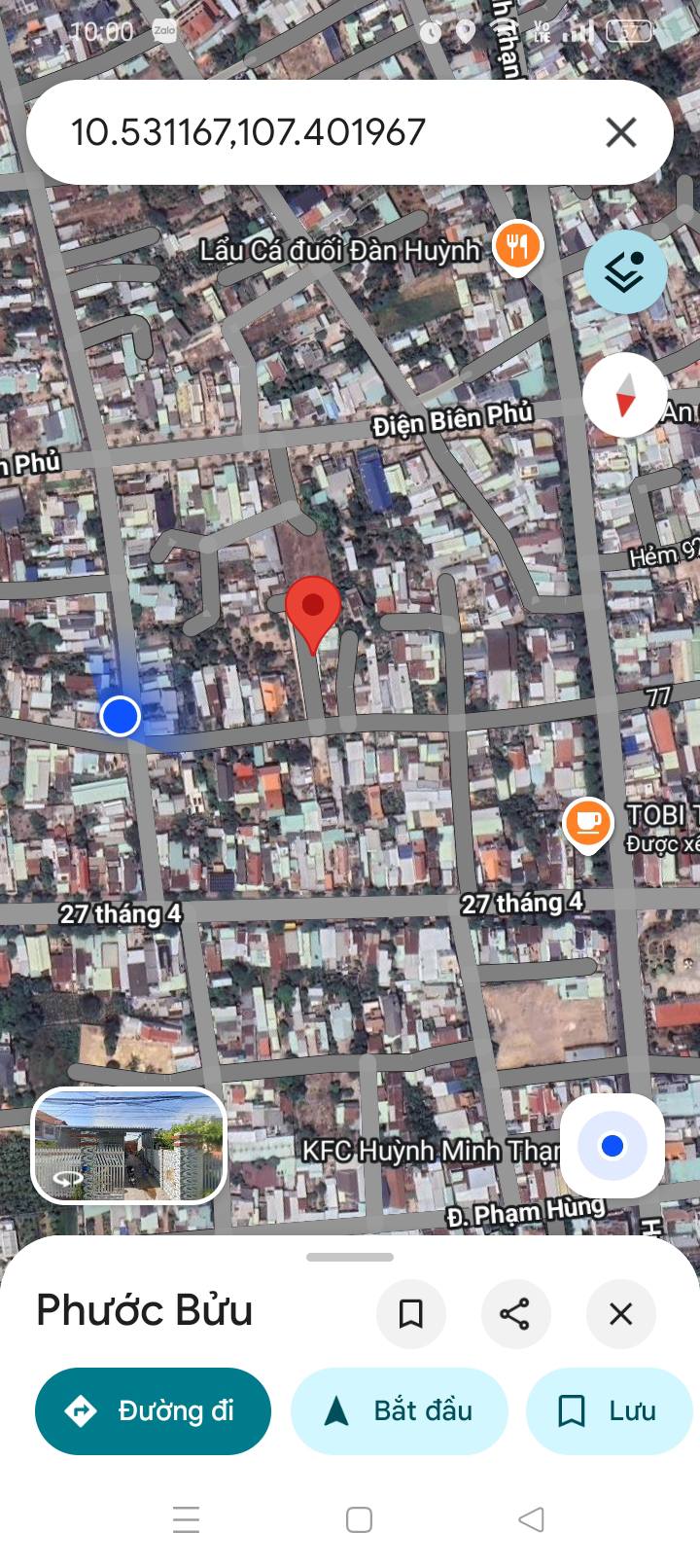Center map on my location
This screenshot has width=700, height=1568.
pyautogui.click(x=612, y=1146)
